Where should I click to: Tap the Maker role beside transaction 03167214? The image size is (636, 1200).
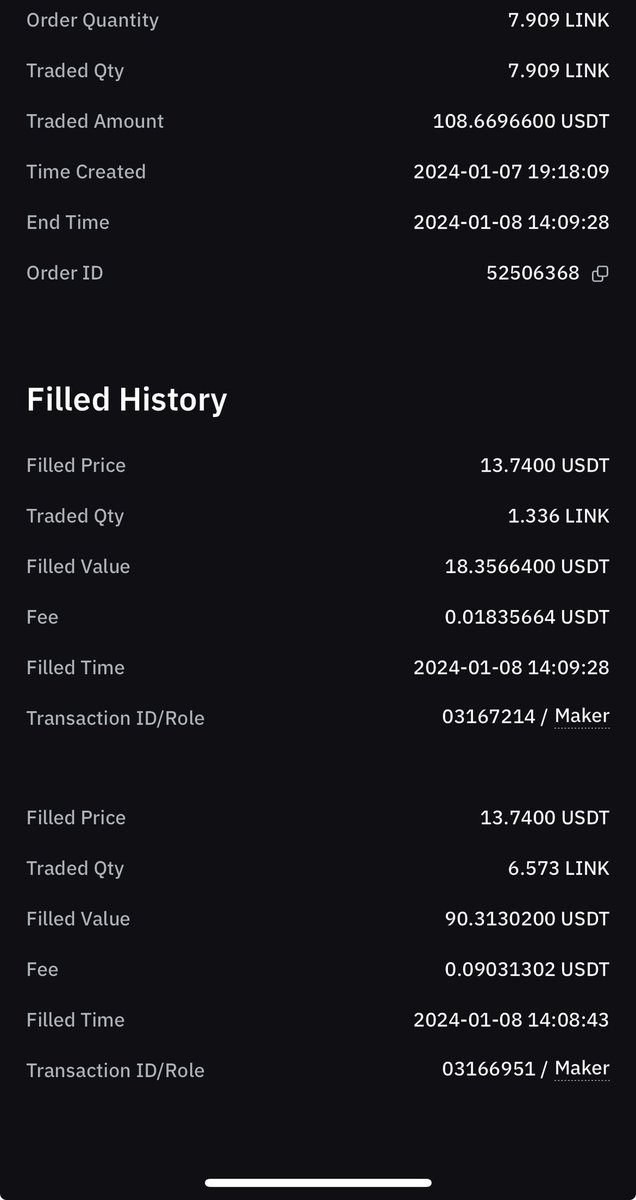[x=582, y=717]
